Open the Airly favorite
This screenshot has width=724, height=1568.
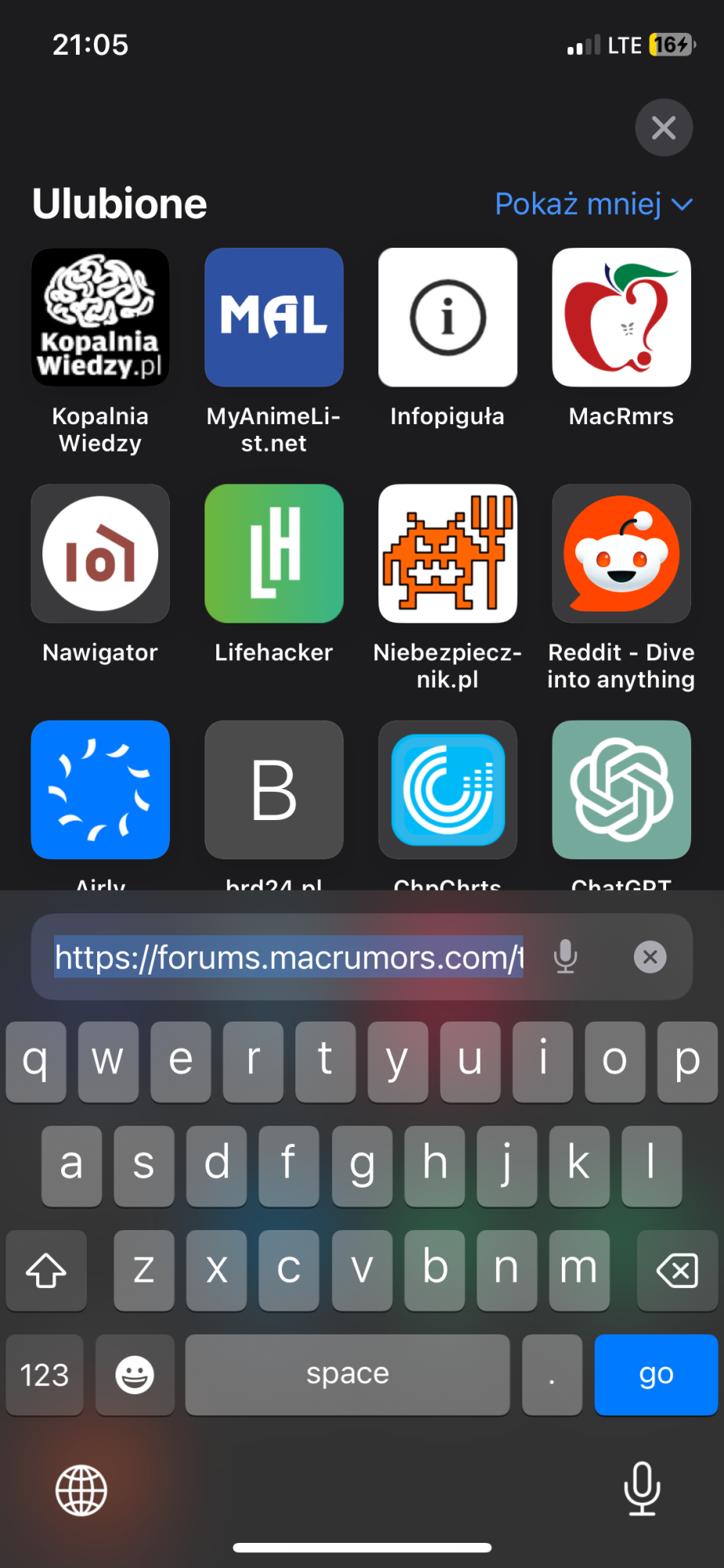(100, 790)
